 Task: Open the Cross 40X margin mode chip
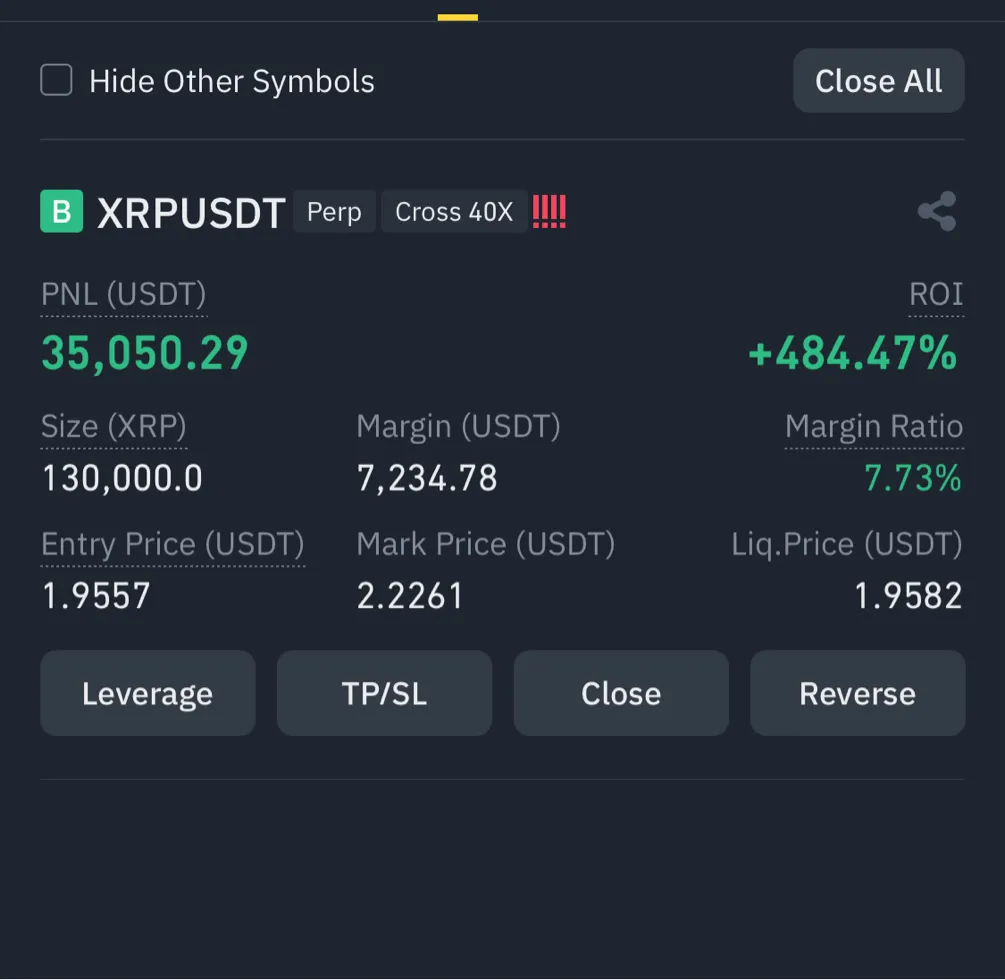click(x=454, y=212)
